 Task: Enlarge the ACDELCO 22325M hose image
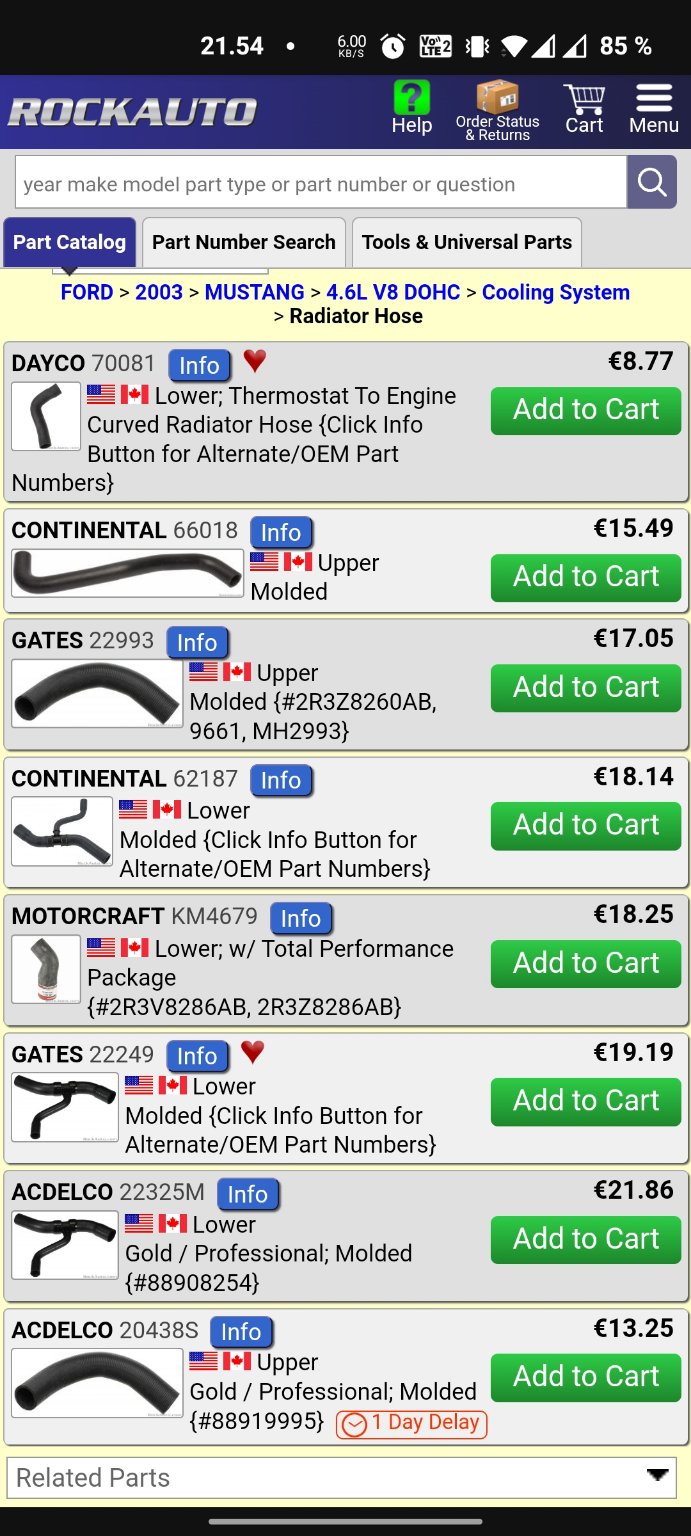tap(64, 1245)
